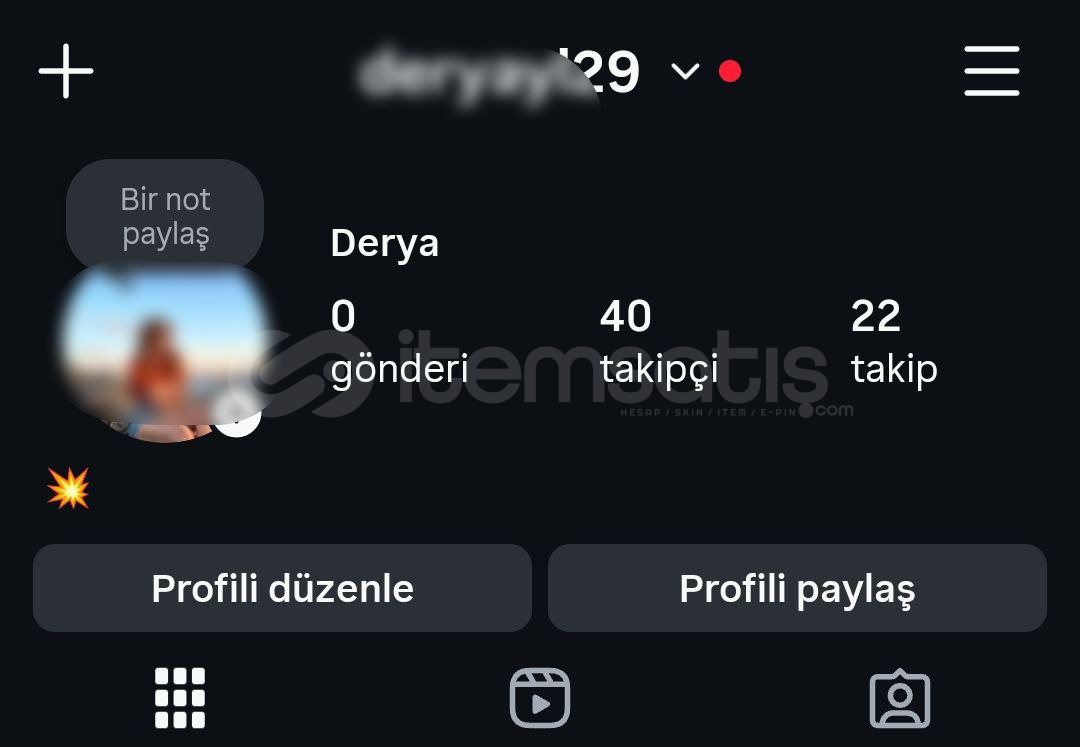Open the profile picture
This screenshot has height=747, width=1080.
point(160,352)
